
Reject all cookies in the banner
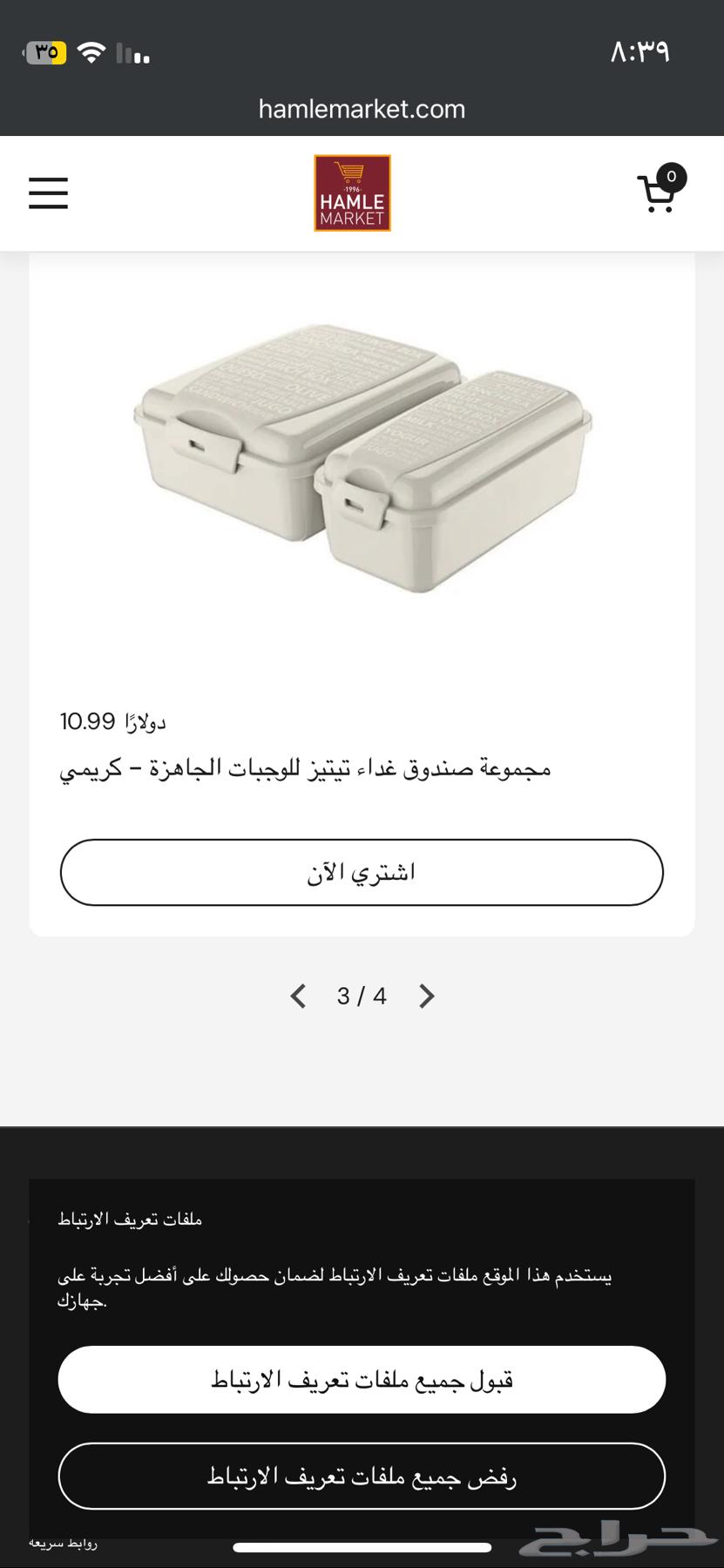pyautogui.click(x=362, y=1477)
